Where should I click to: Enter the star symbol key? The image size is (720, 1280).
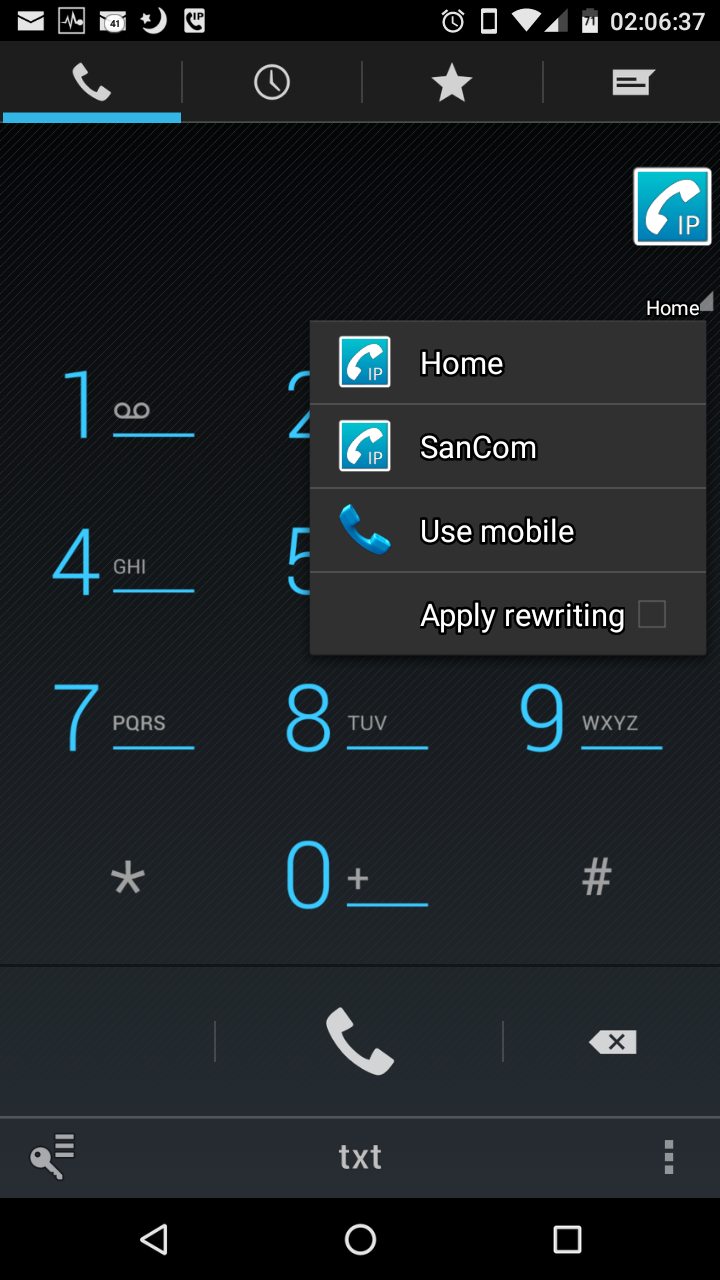(127, 878)
